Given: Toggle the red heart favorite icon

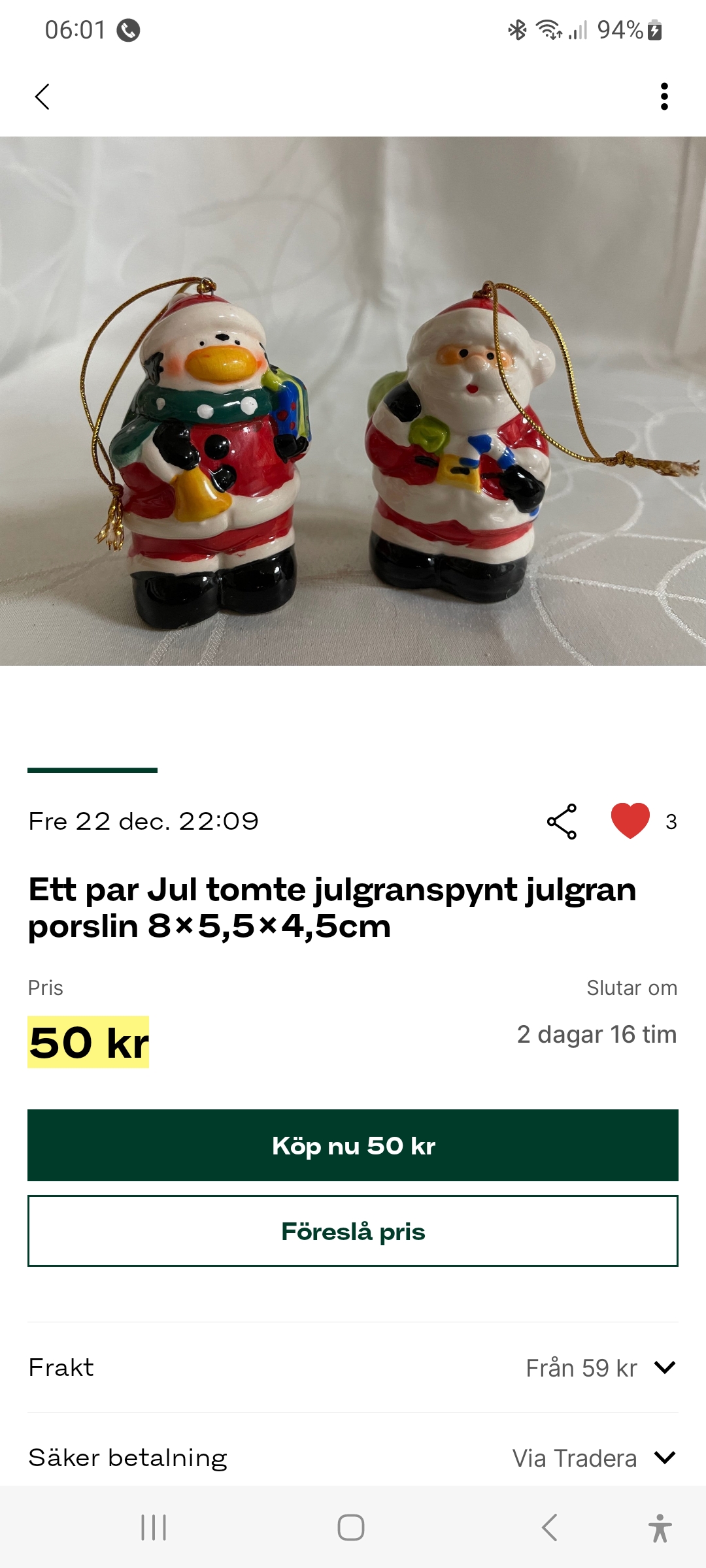Looking at the screenshot, I should (x=630, y=821).
